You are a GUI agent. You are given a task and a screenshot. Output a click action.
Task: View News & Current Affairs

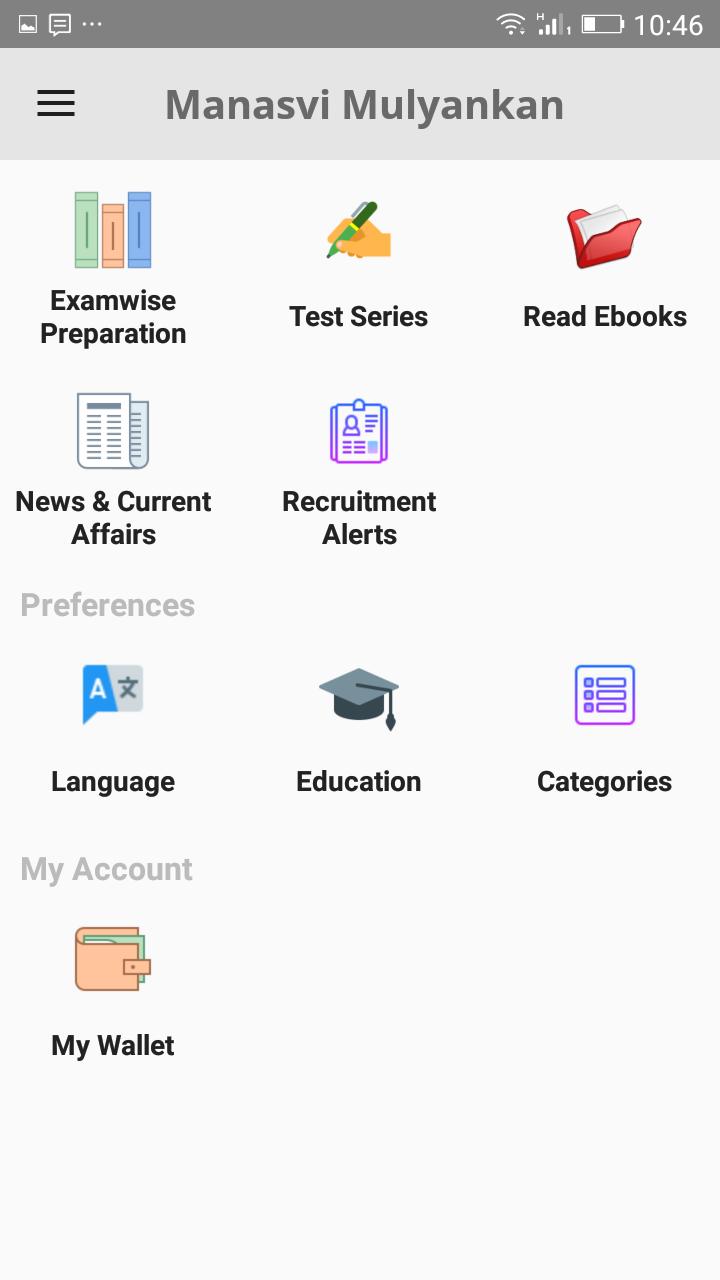pyautogui.click(x=113, y=470)
